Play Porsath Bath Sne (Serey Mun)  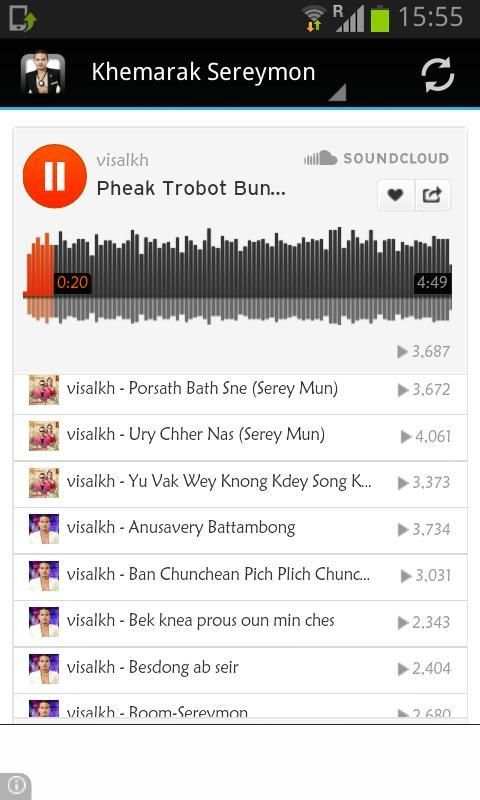click(x=240, y=390)
